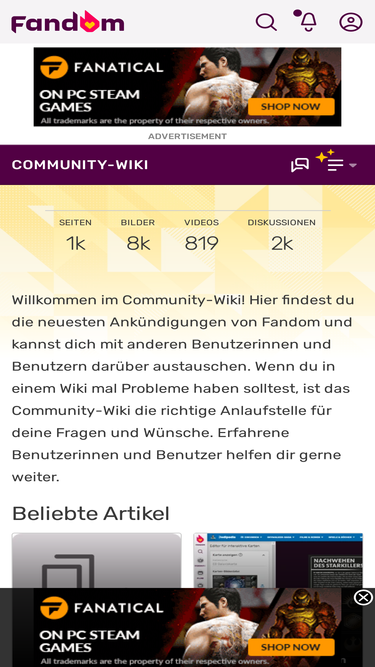This screenshot has width=375, height=667.
Task: Open the Fandom home logo
Action: 68,22
